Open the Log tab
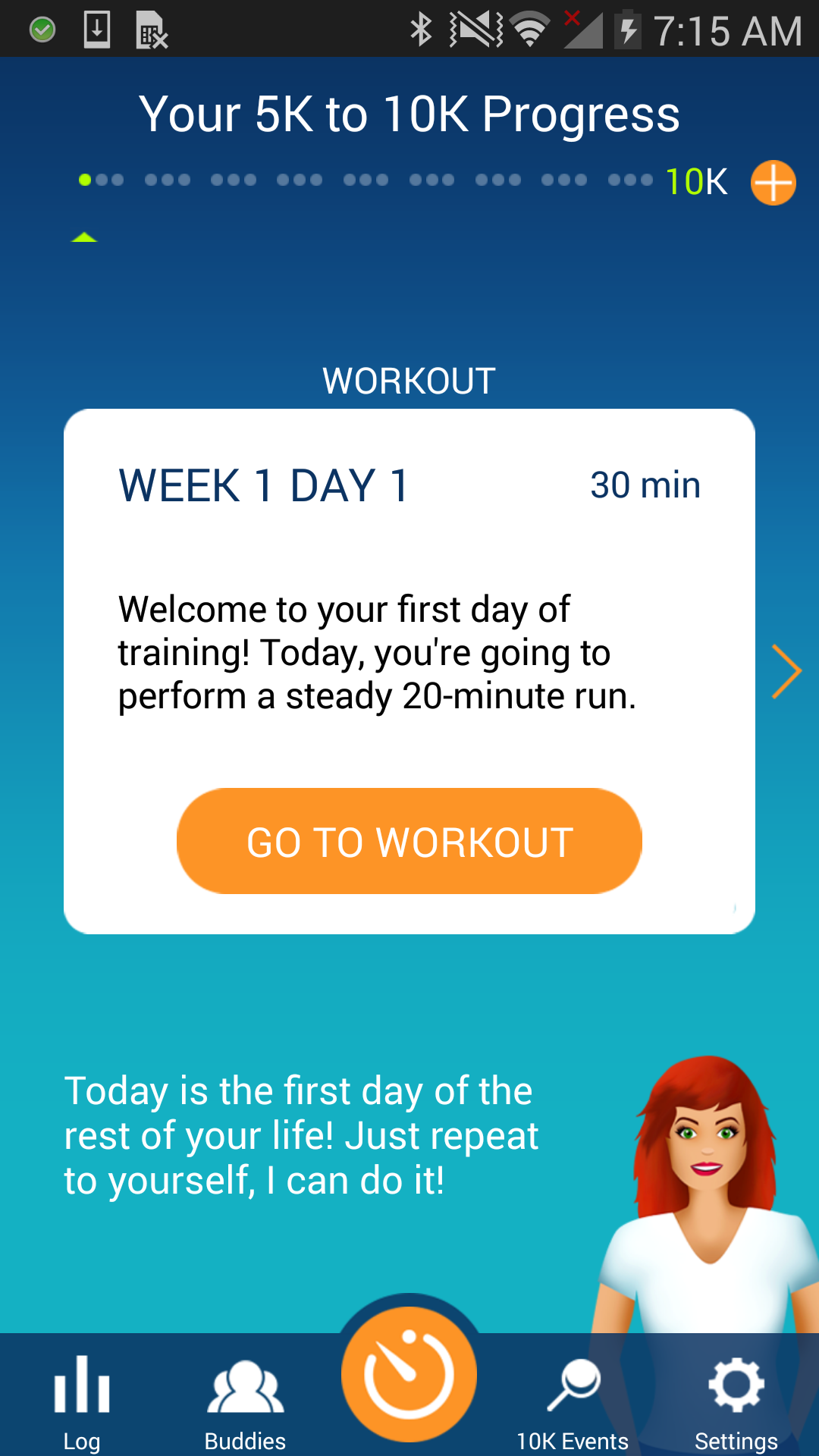 pos(82,1401)
